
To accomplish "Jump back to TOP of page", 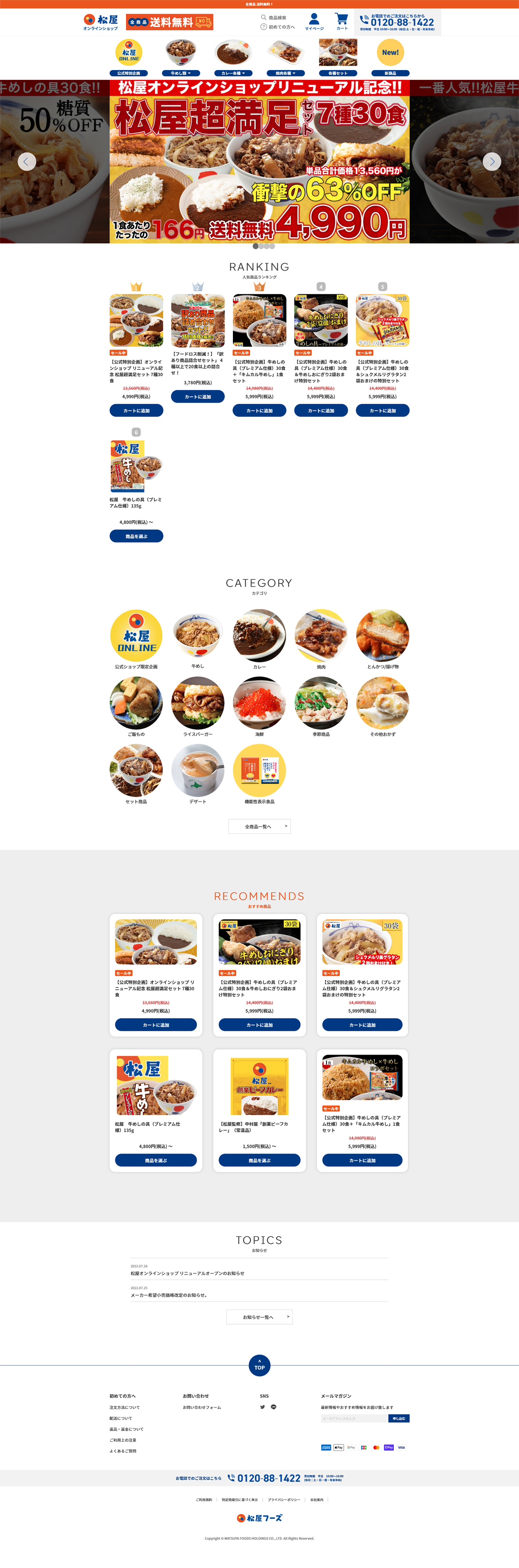I will pyautogui.click(x=259, y=1365).
